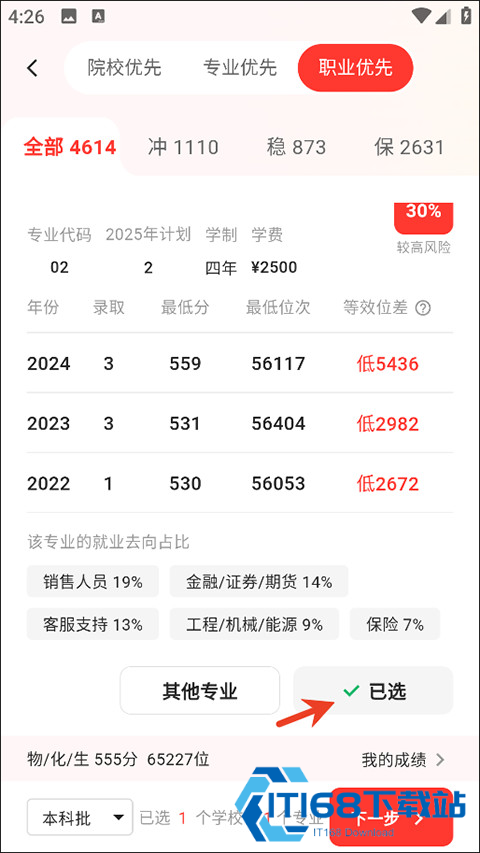Switch to the 院校优先 tab
The height and width of the screenshot is (853, 480).
(x=125, y=68)
